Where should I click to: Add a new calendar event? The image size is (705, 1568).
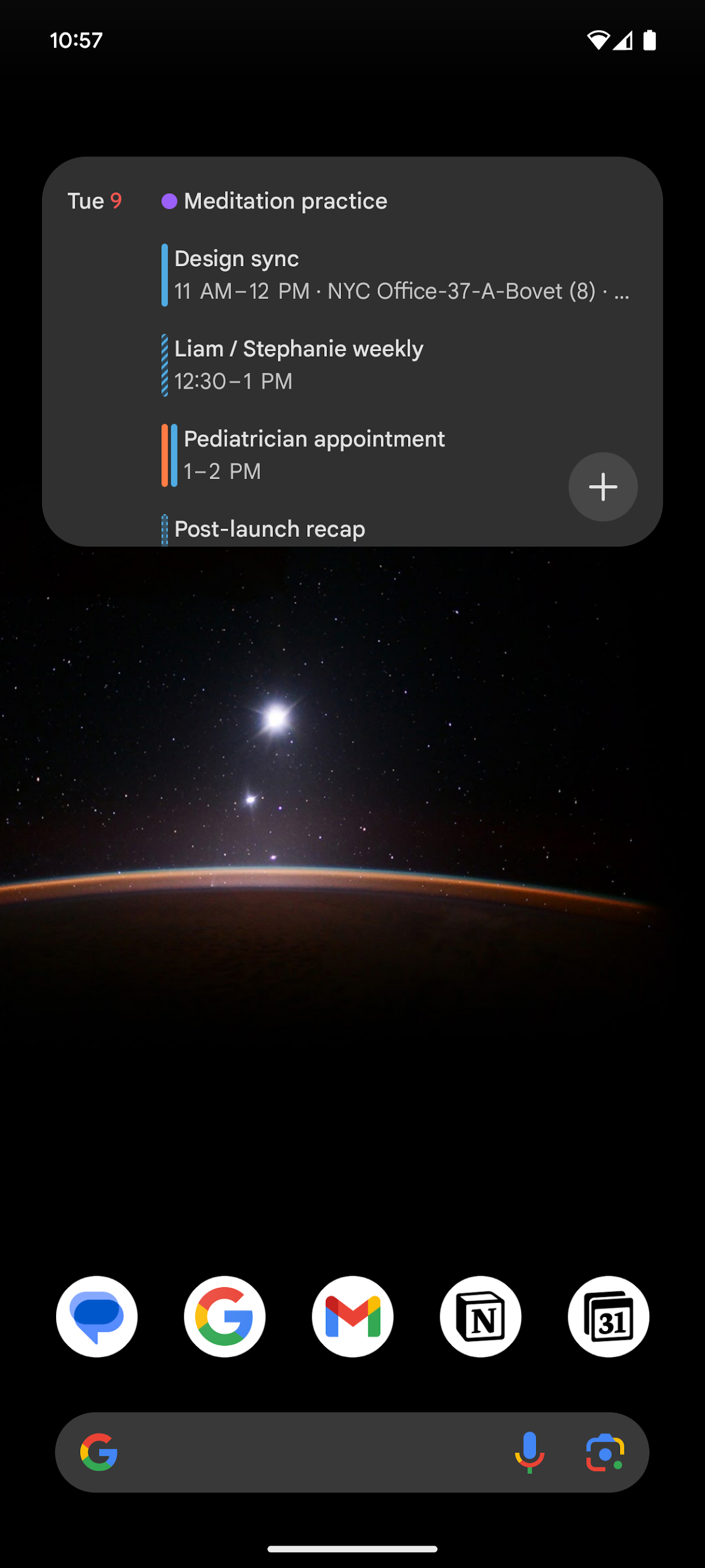tap(603, 487)
